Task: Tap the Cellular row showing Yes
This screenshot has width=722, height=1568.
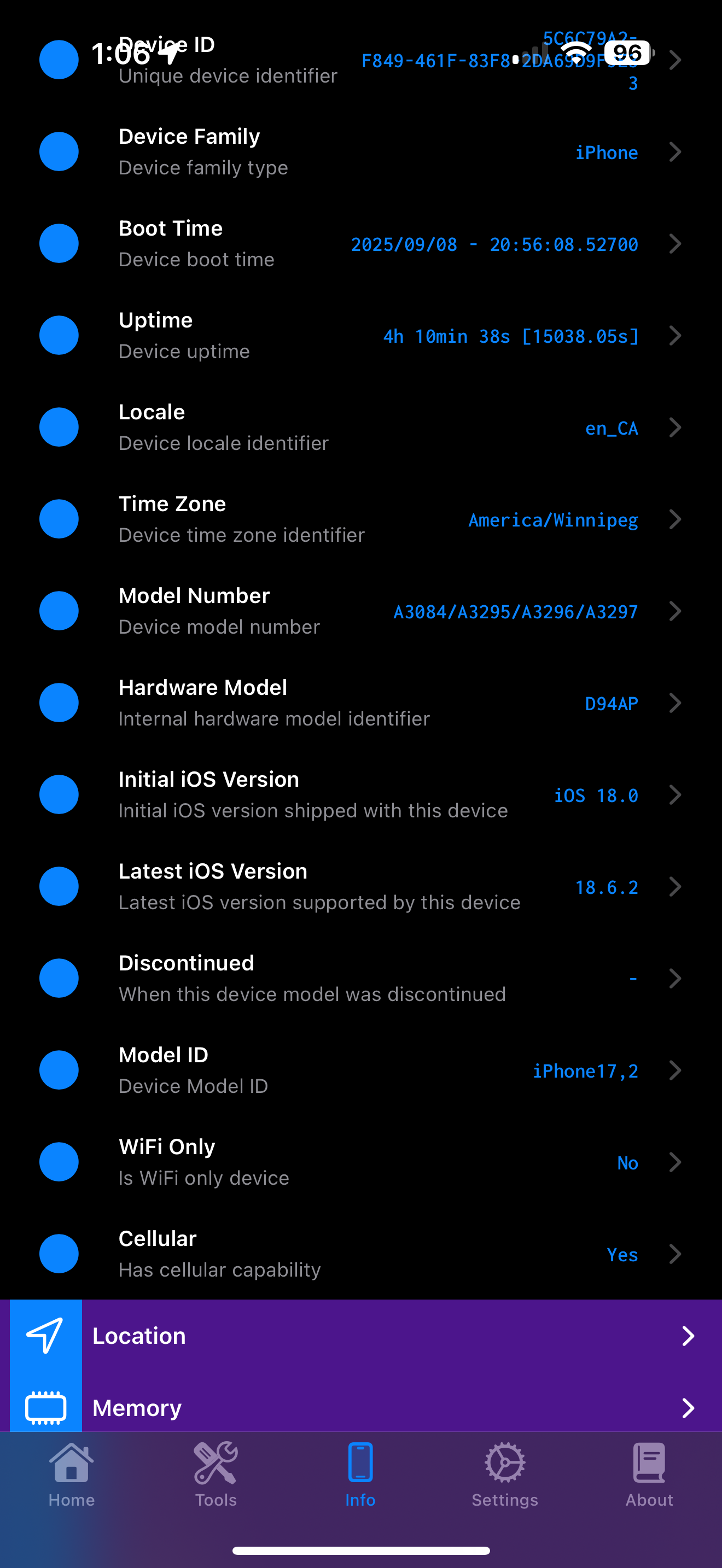Action: pos(361,1254)
